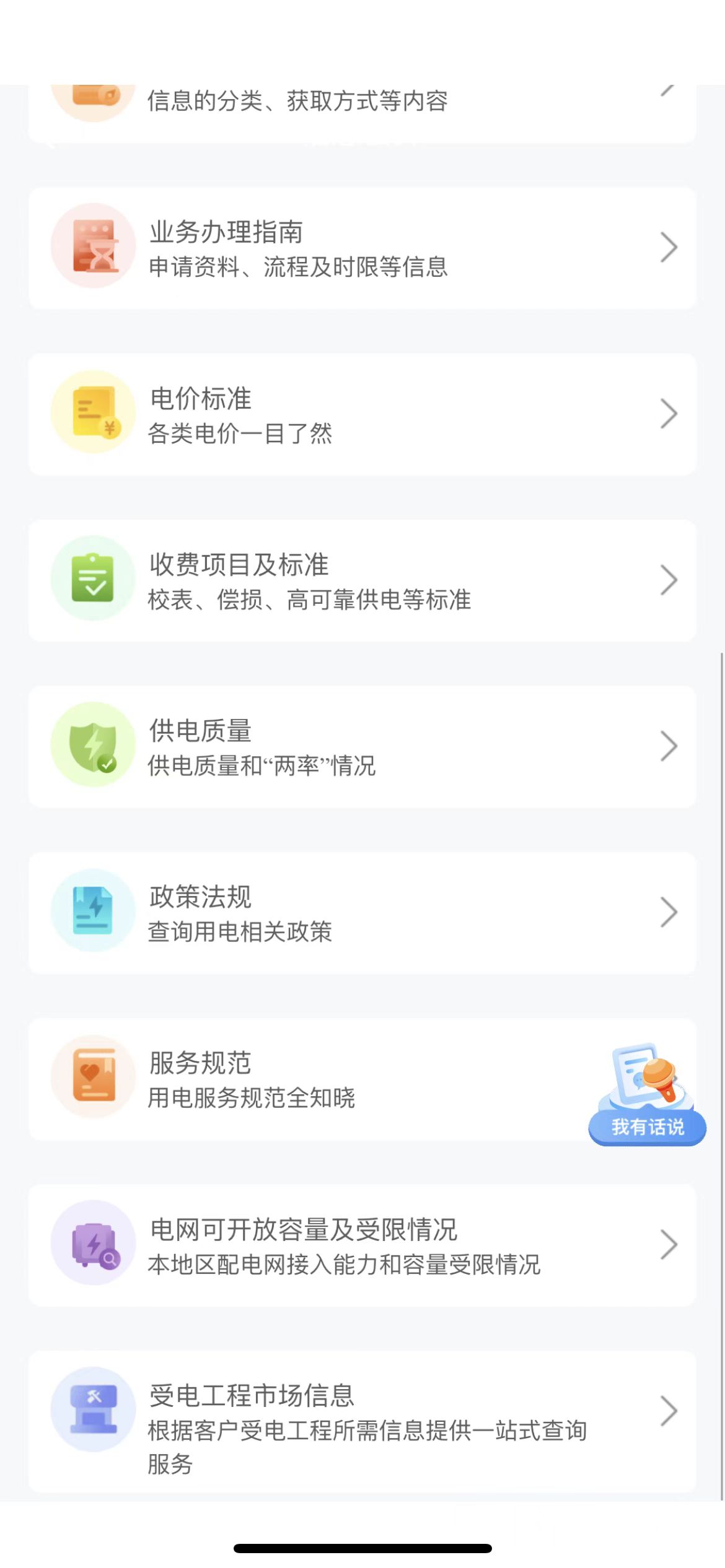View 服务规范 service standards
Image resolution: width=725 pixels, height=1568 pixels.
[310, 1079]
